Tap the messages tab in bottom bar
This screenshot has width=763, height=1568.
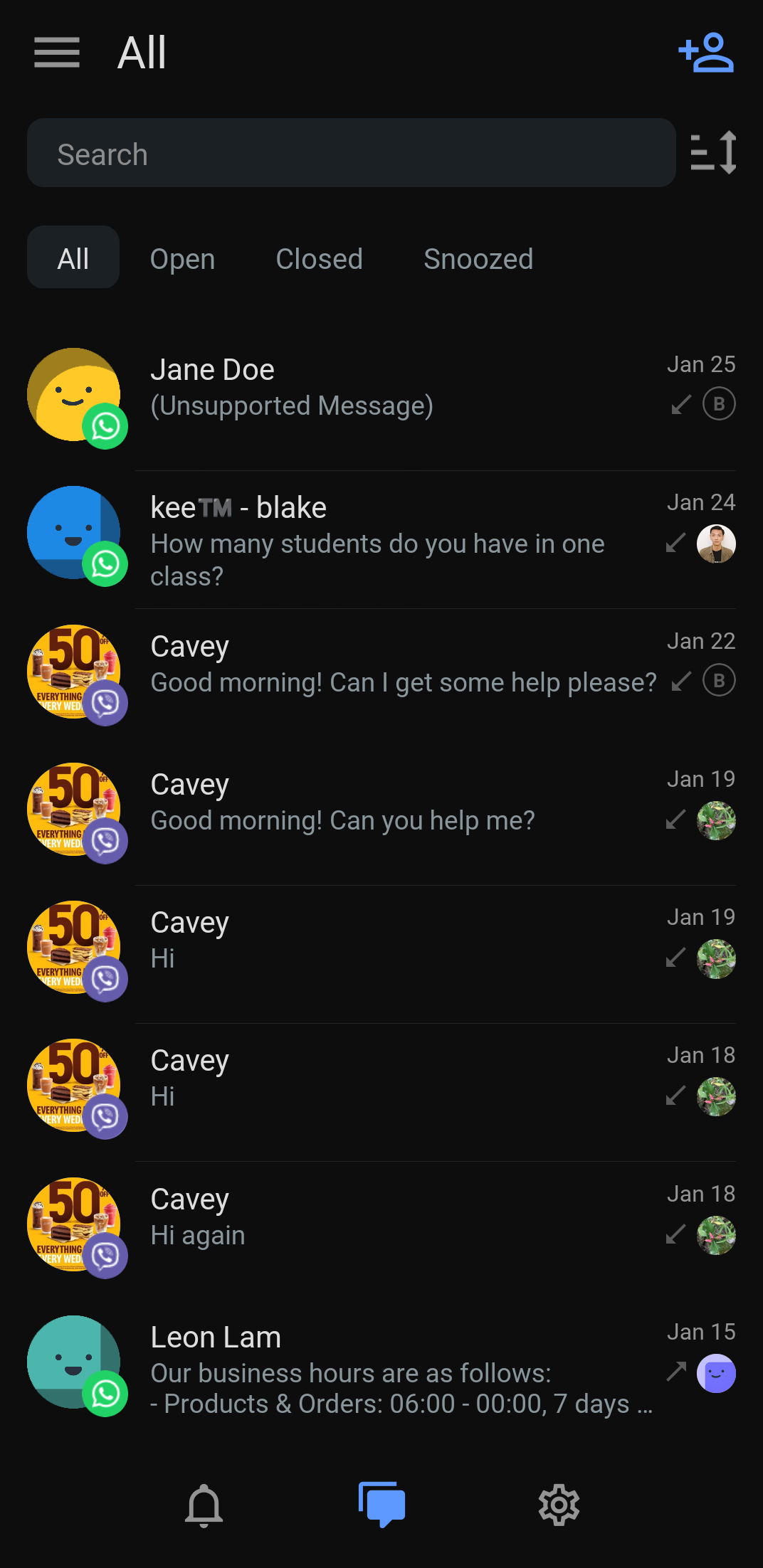[x=381, y=1504]
